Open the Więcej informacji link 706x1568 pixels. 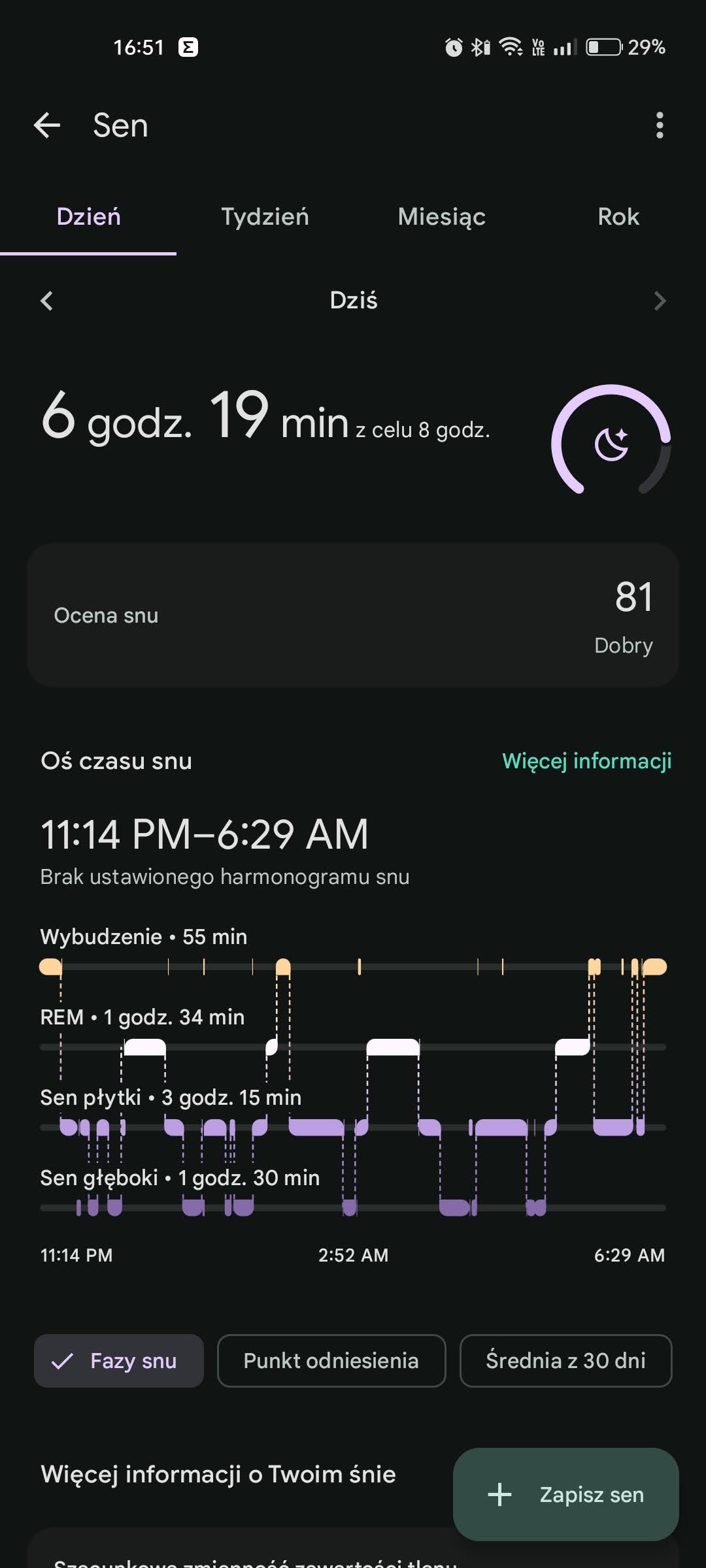pyautogui.click(x=586, y=761)
